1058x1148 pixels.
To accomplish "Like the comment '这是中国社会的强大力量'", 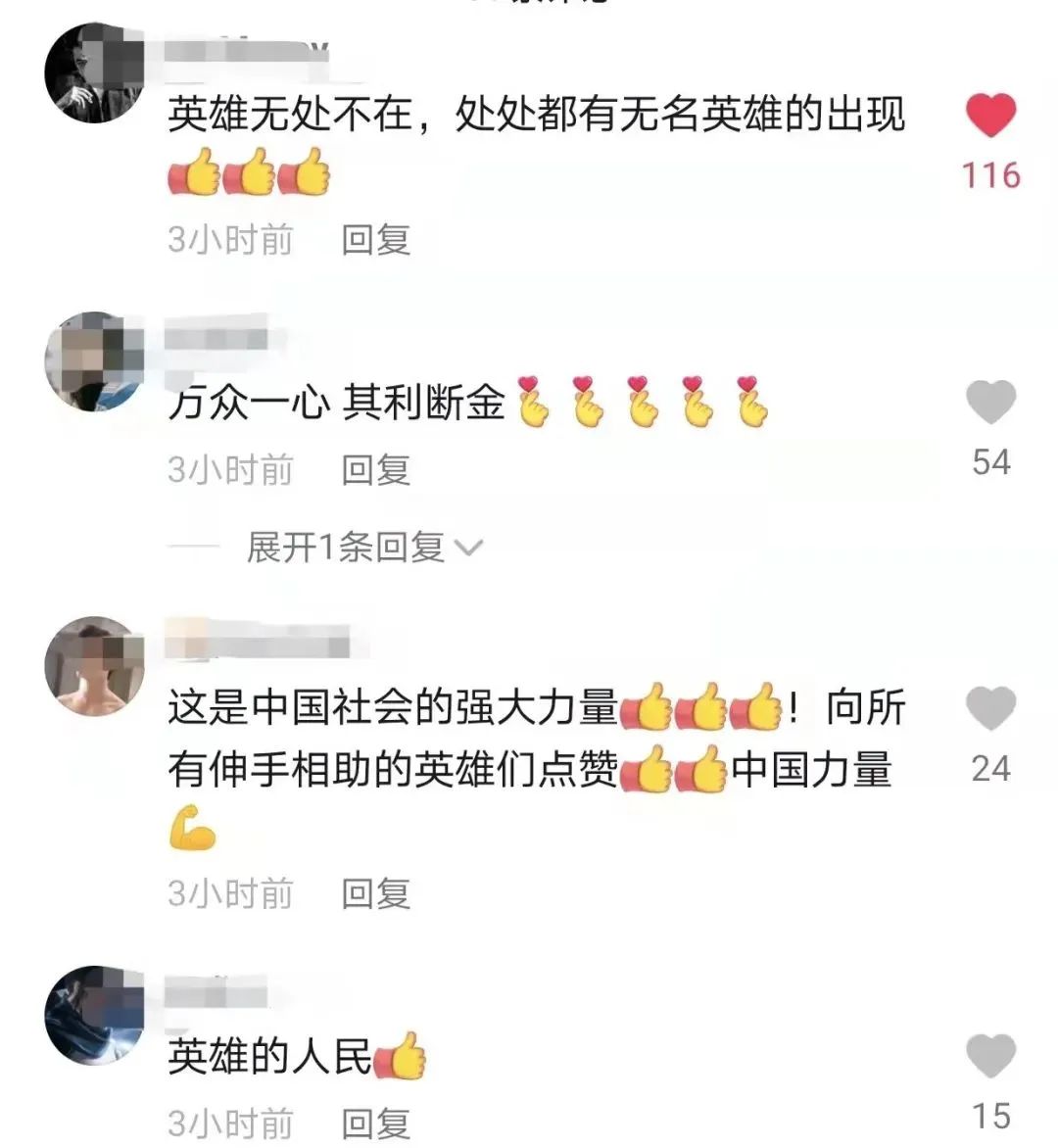I will 990,707.
